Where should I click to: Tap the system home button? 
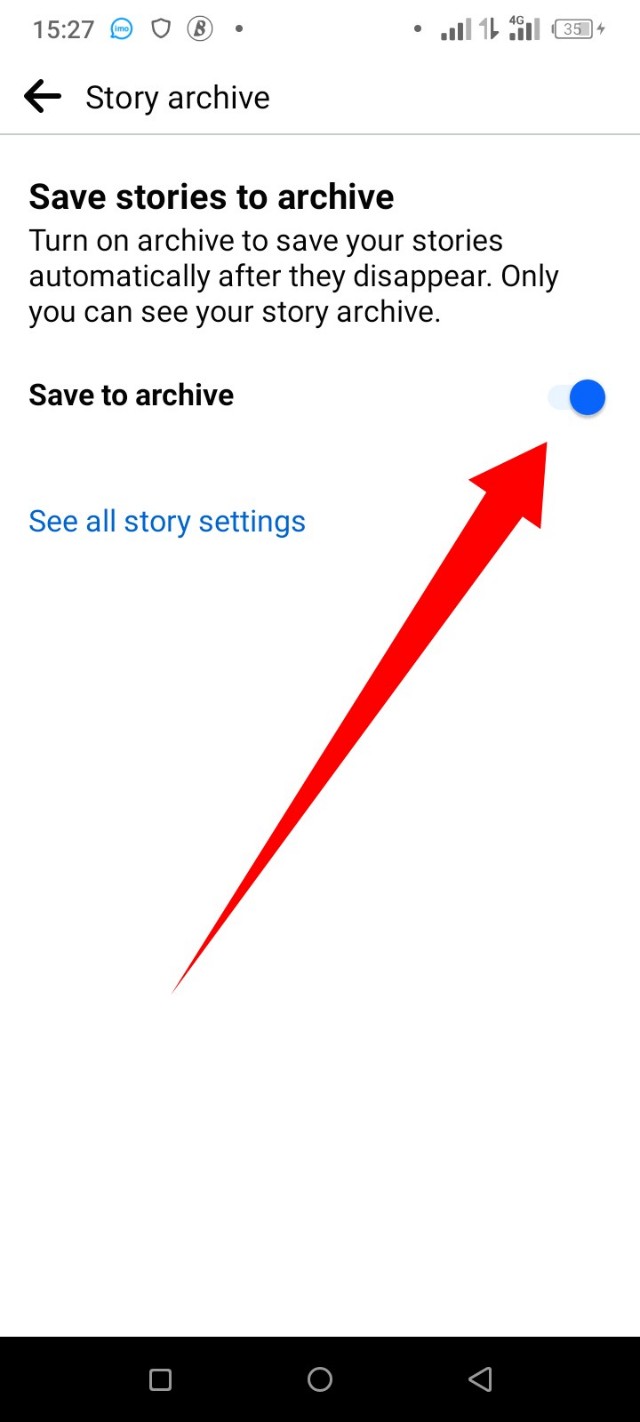(320, 1380)
